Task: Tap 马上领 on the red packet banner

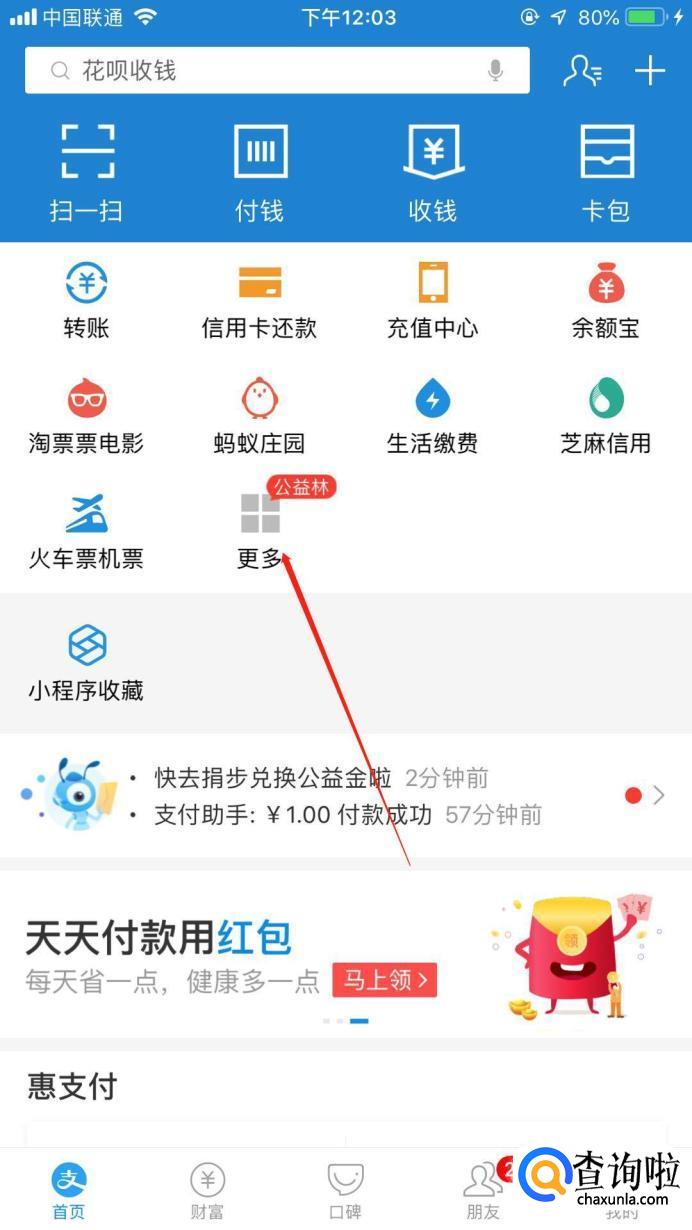Action: 385,980
